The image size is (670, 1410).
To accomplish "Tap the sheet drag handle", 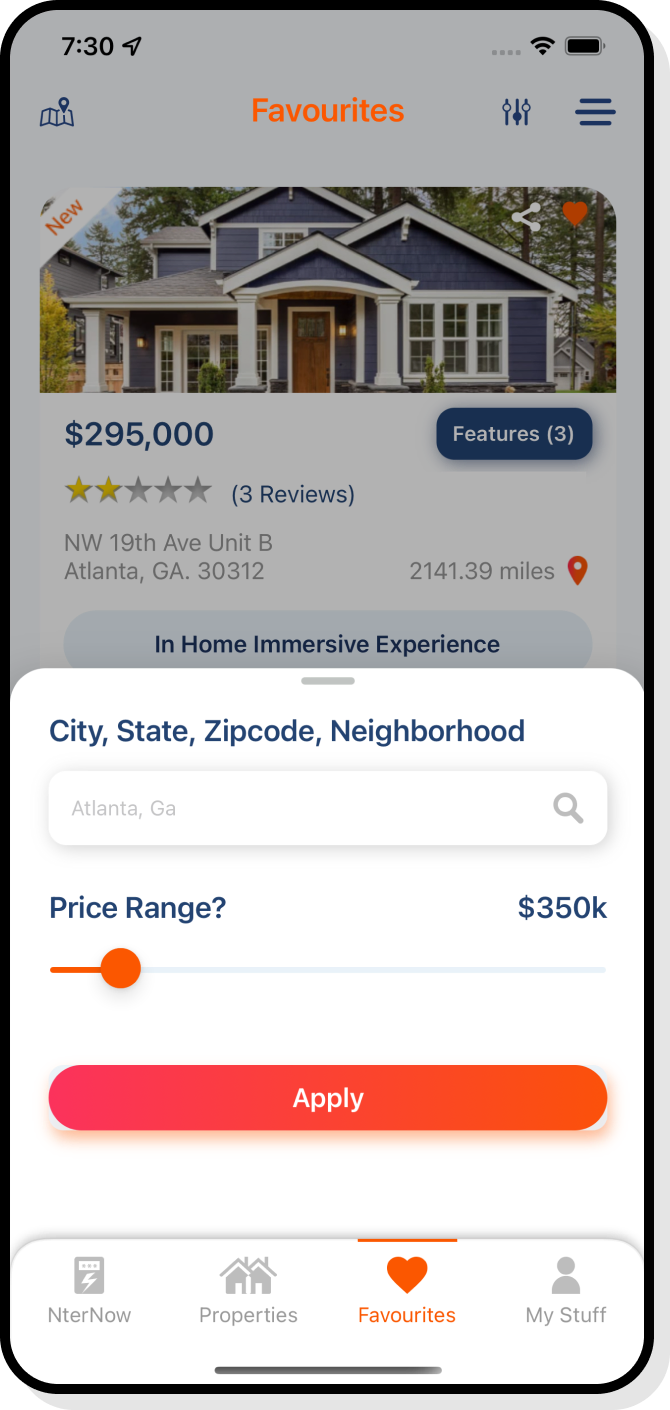I will click(328, 681).
